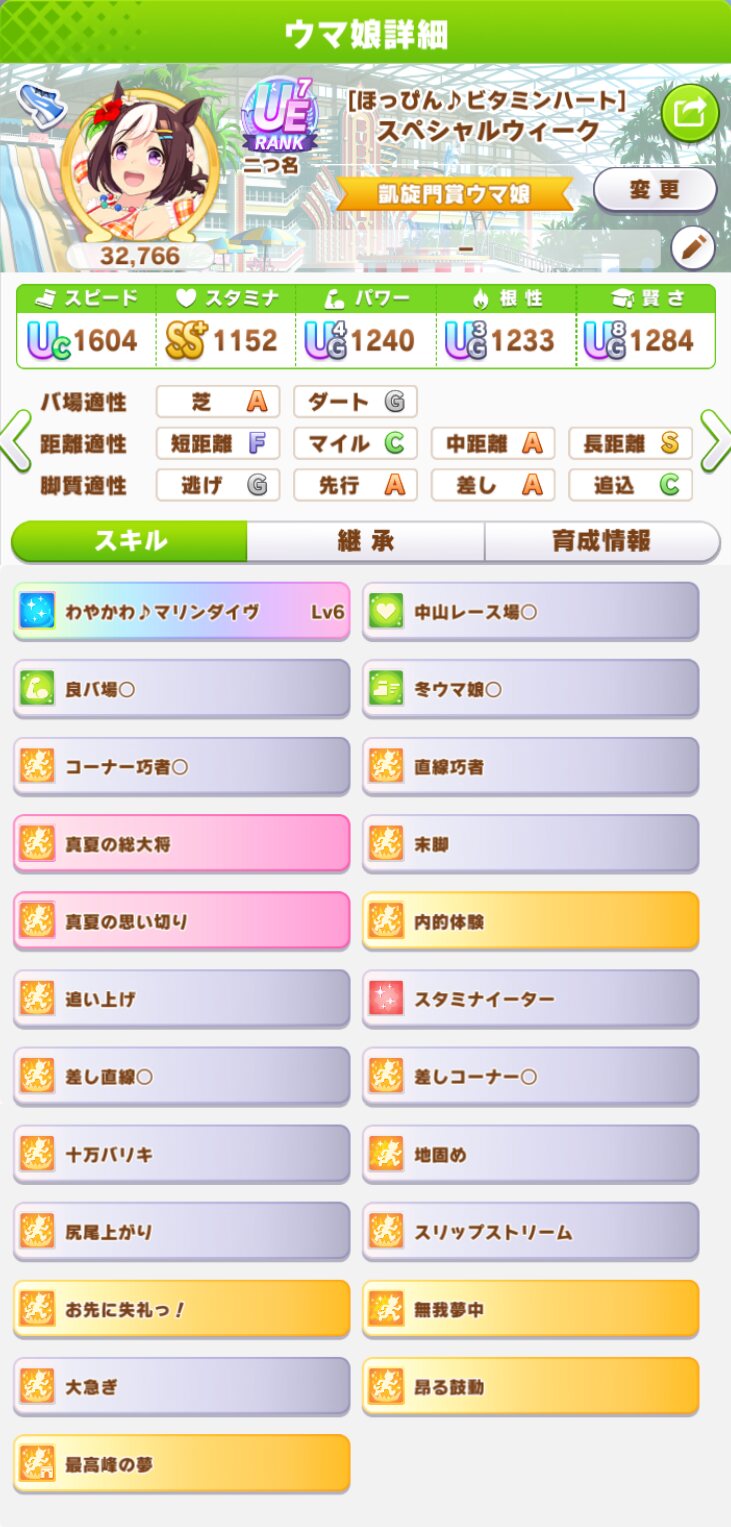Viewport: 731px width, 1527px height.
Task: Go to next character with right arrow
Action: pyautogui.click(x=715, y=441)
